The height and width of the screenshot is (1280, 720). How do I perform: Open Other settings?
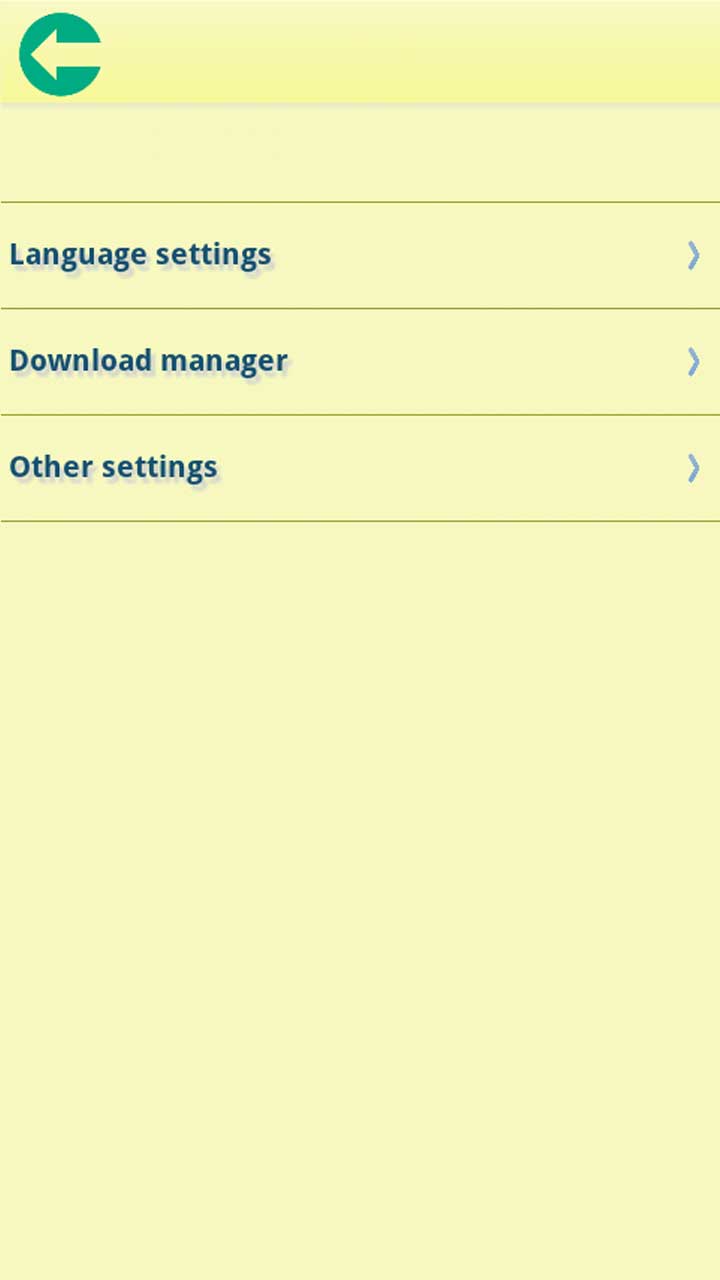coord(360,467)
